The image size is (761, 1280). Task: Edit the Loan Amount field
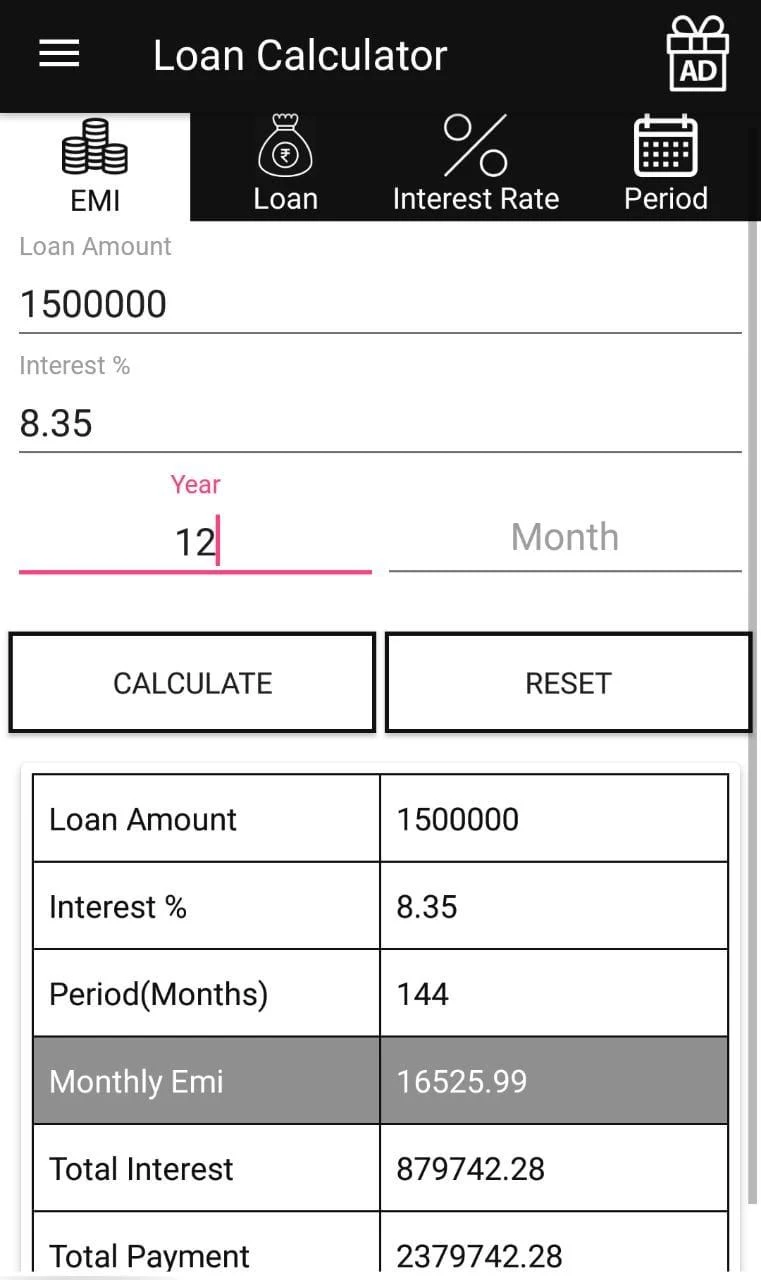point(380,304)
